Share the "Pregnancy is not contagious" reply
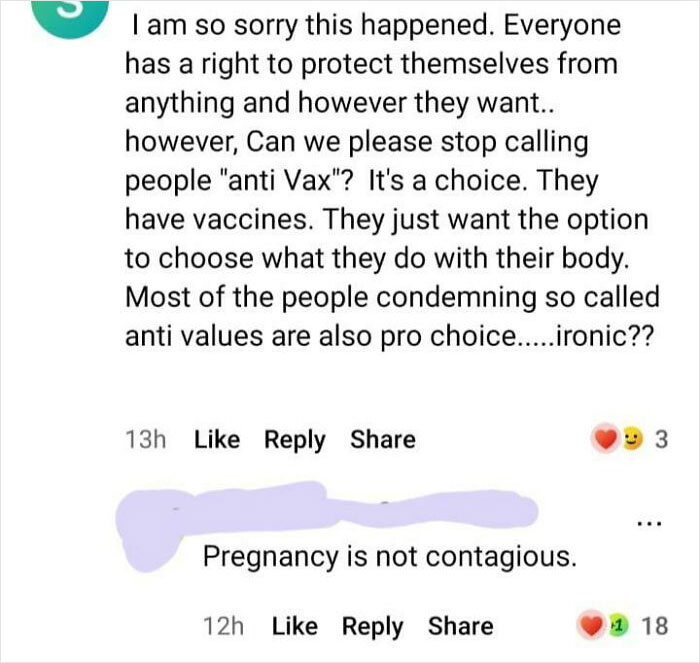Image resolution: width=700 pixels, height=663 pixels. [460, 626]
